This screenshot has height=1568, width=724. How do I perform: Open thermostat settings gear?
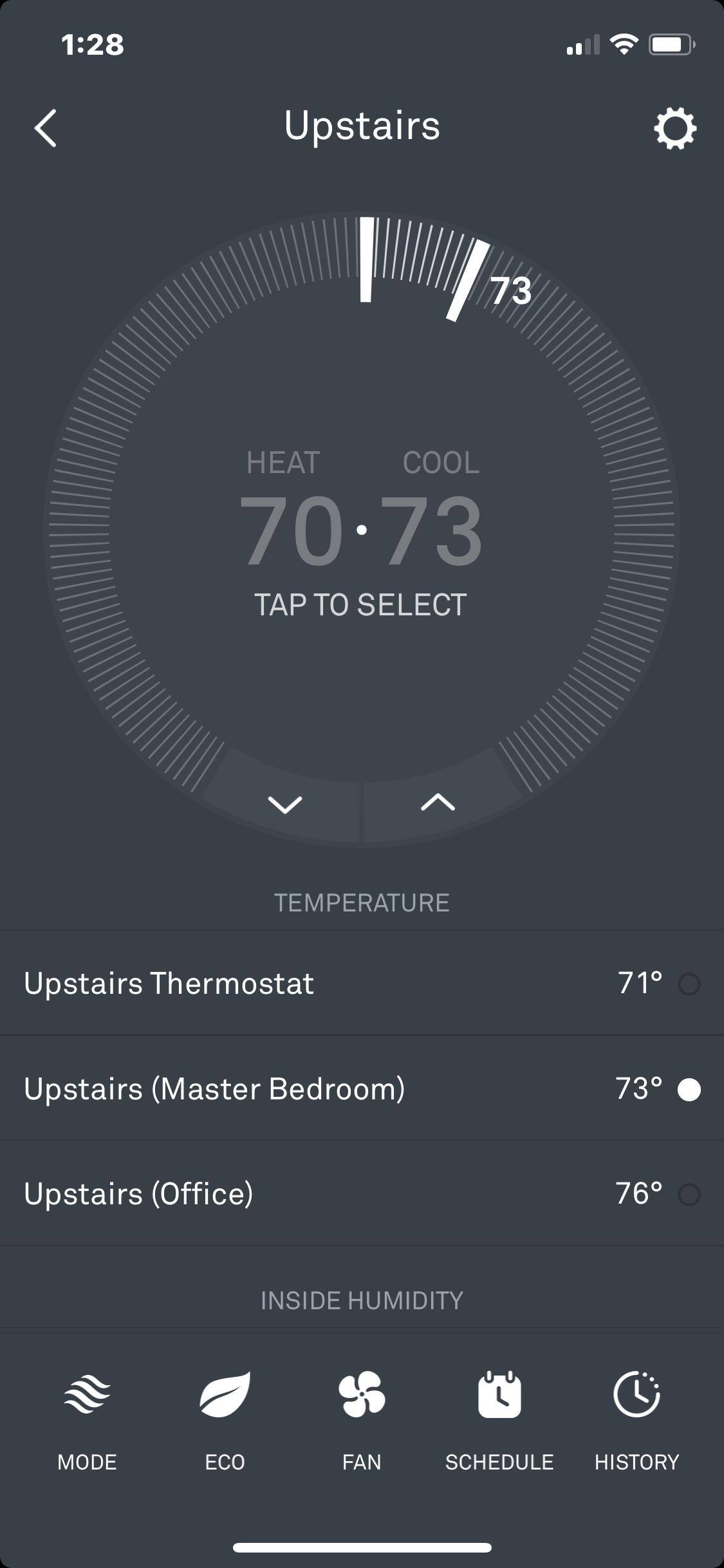674,129
